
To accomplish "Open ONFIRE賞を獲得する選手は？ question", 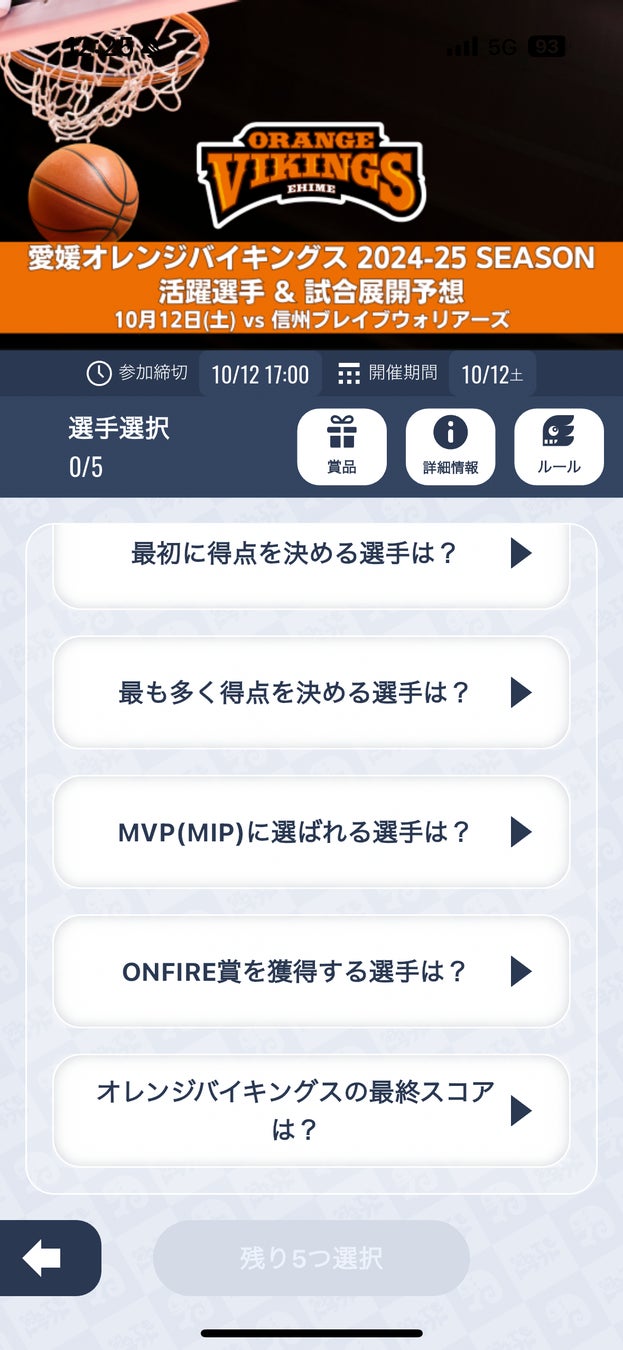I will point(311,971).
